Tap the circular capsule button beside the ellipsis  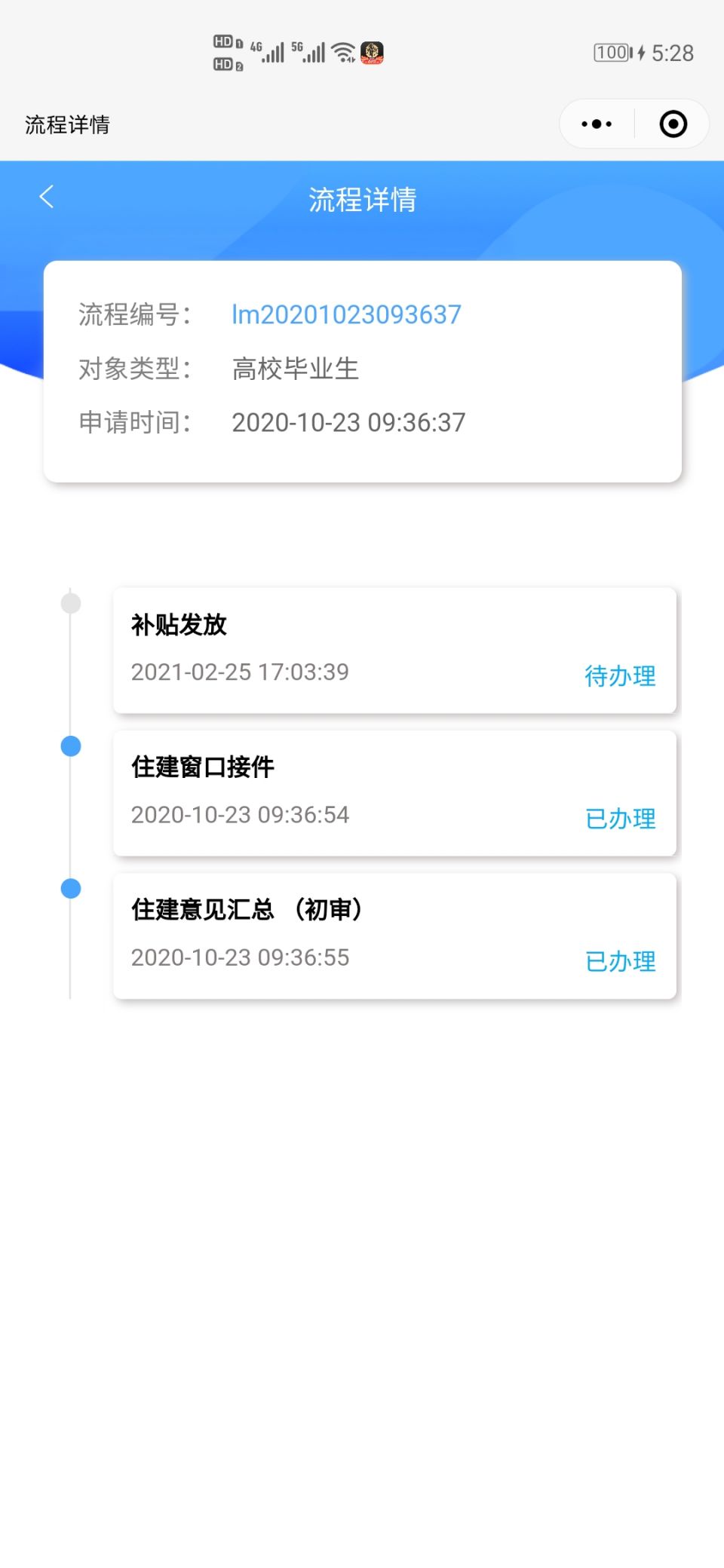tap(671, 123)
